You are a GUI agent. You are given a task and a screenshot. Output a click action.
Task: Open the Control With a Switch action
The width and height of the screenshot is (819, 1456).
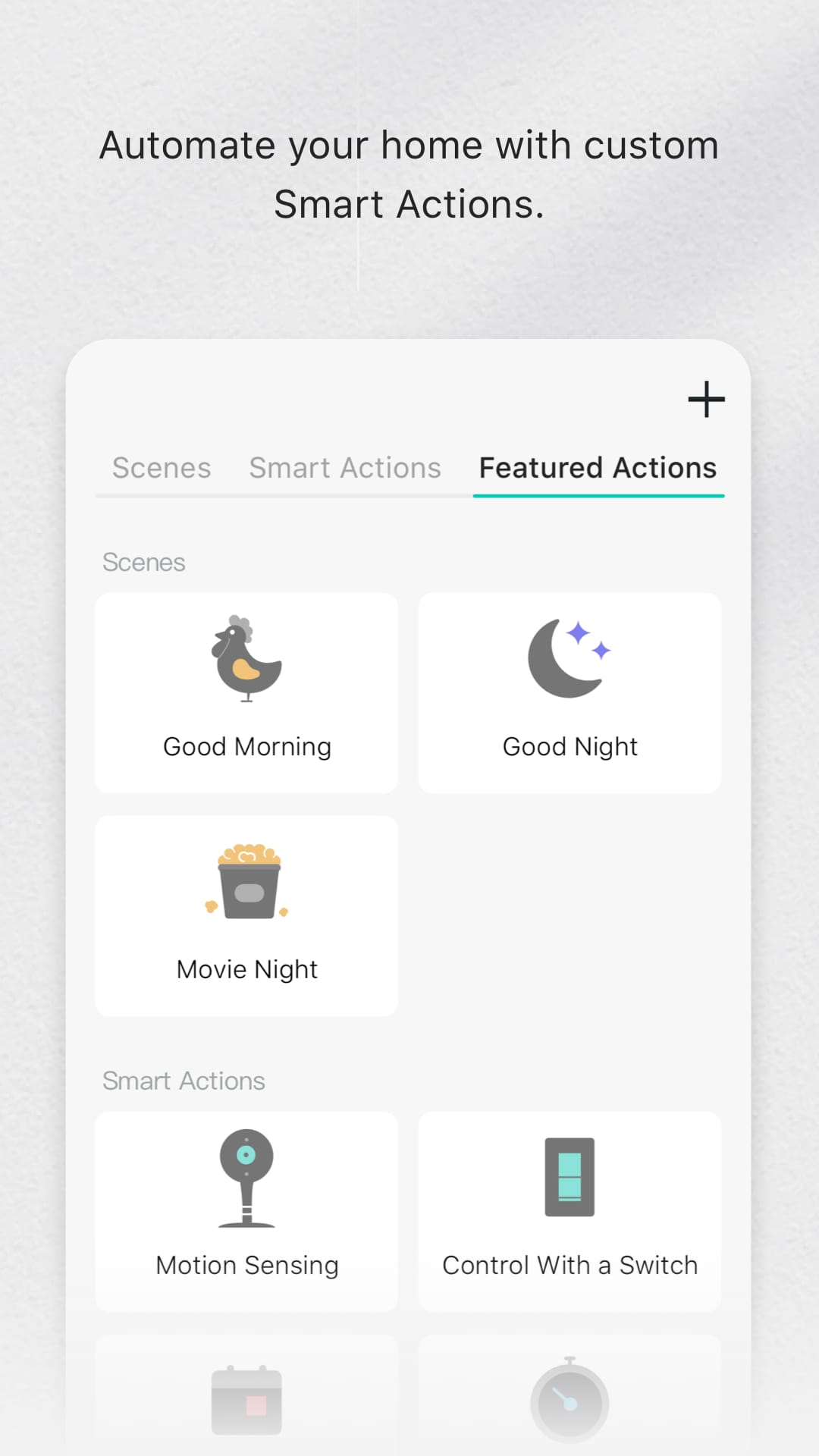coord(570,1211)
